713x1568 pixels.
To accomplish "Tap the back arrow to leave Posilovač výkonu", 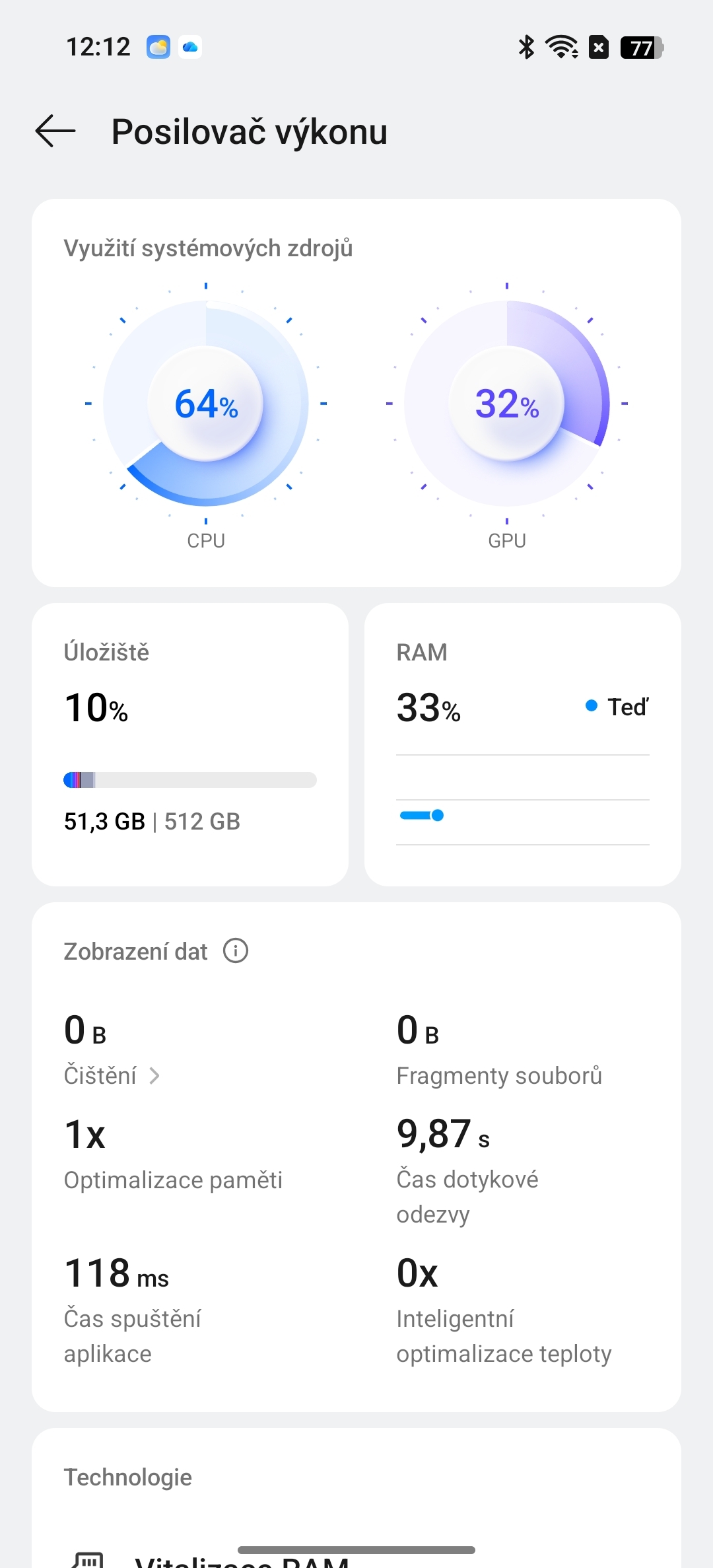I will click(54, 132).
